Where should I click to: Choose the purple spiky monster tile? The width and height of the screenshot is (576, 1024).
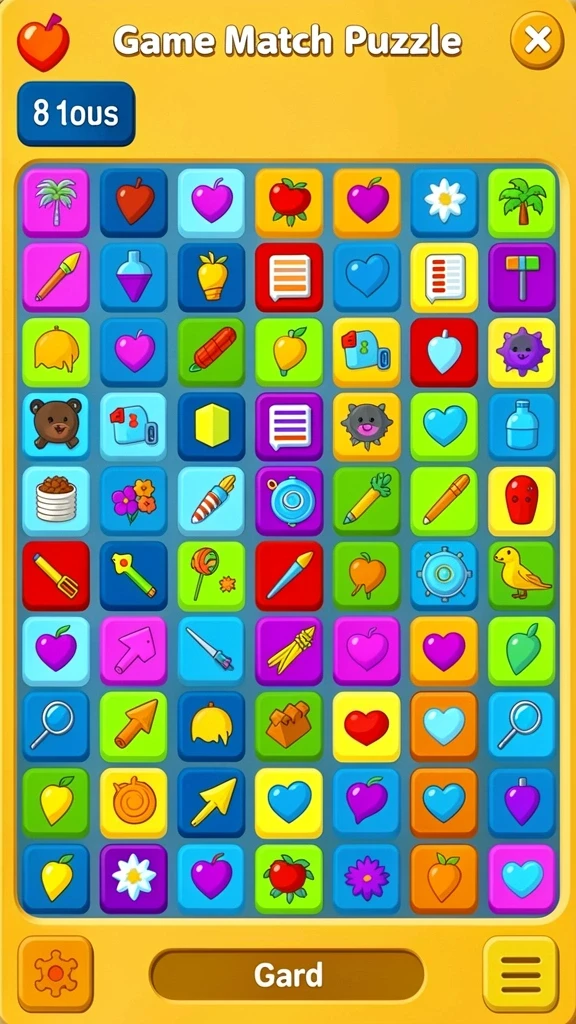click(521, 351)
